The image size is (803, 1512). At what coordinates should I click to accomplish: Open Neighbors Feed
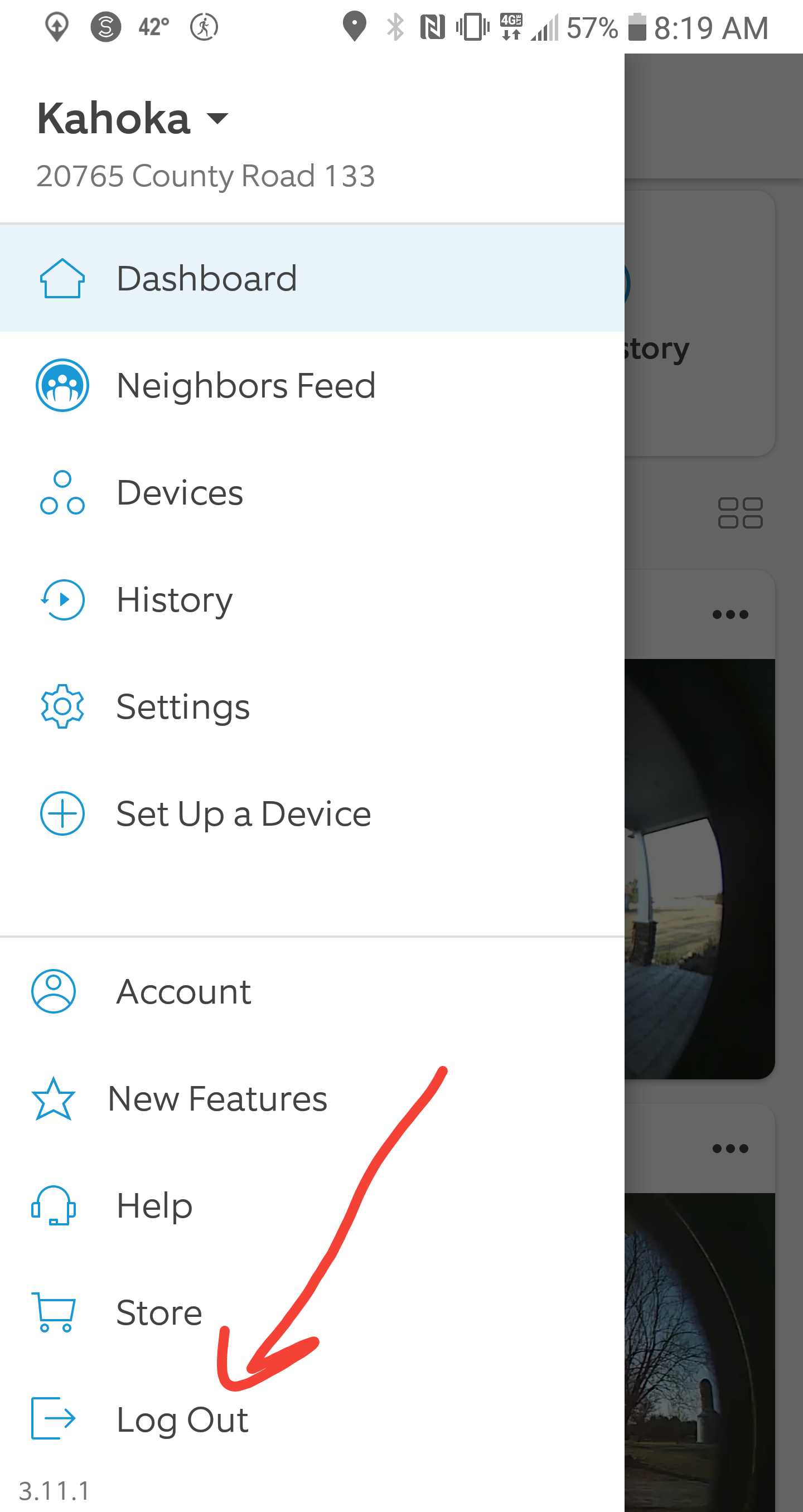point(245,386)
